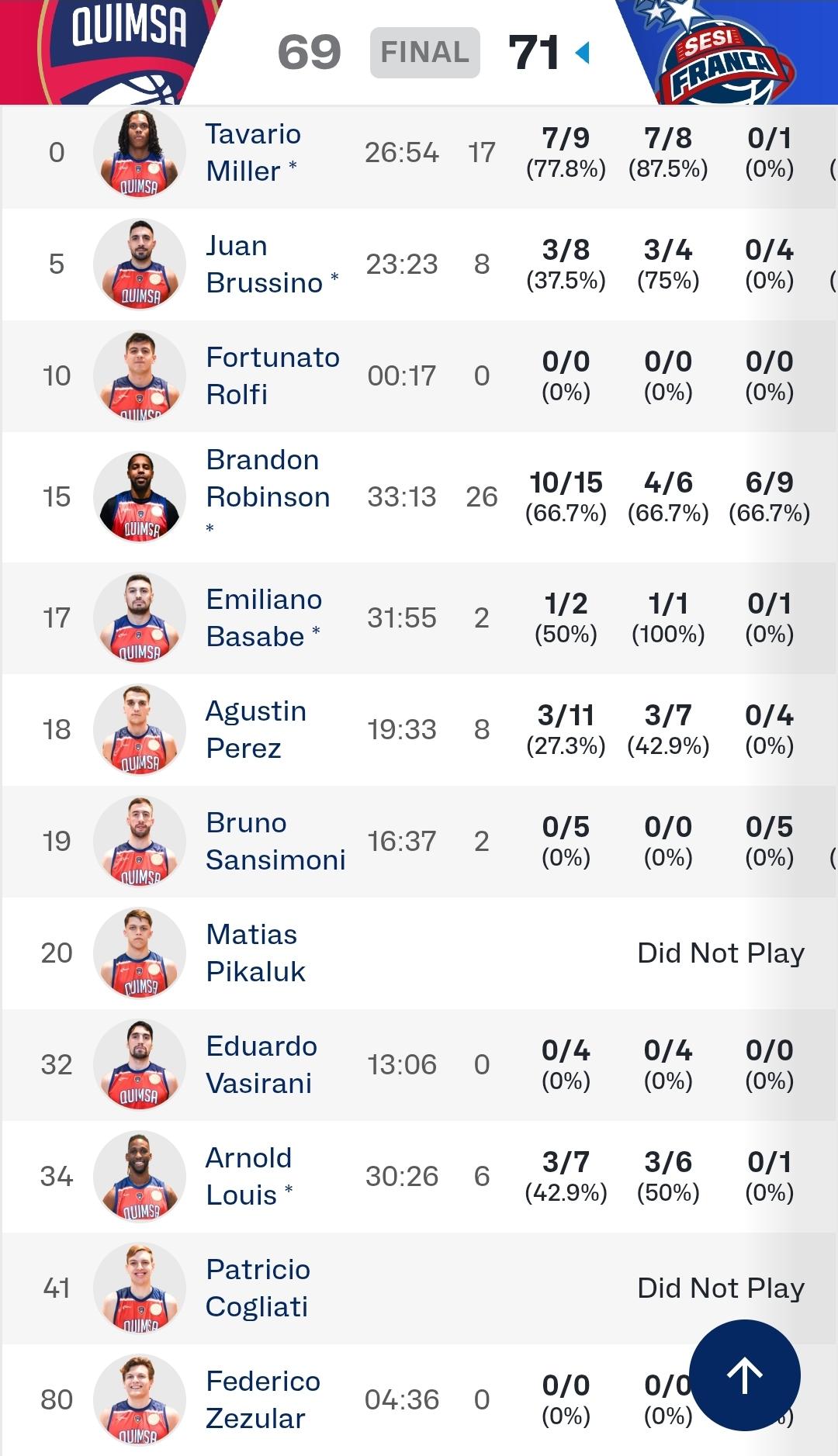Go to Agustin Perez's profile

[255, 729]
